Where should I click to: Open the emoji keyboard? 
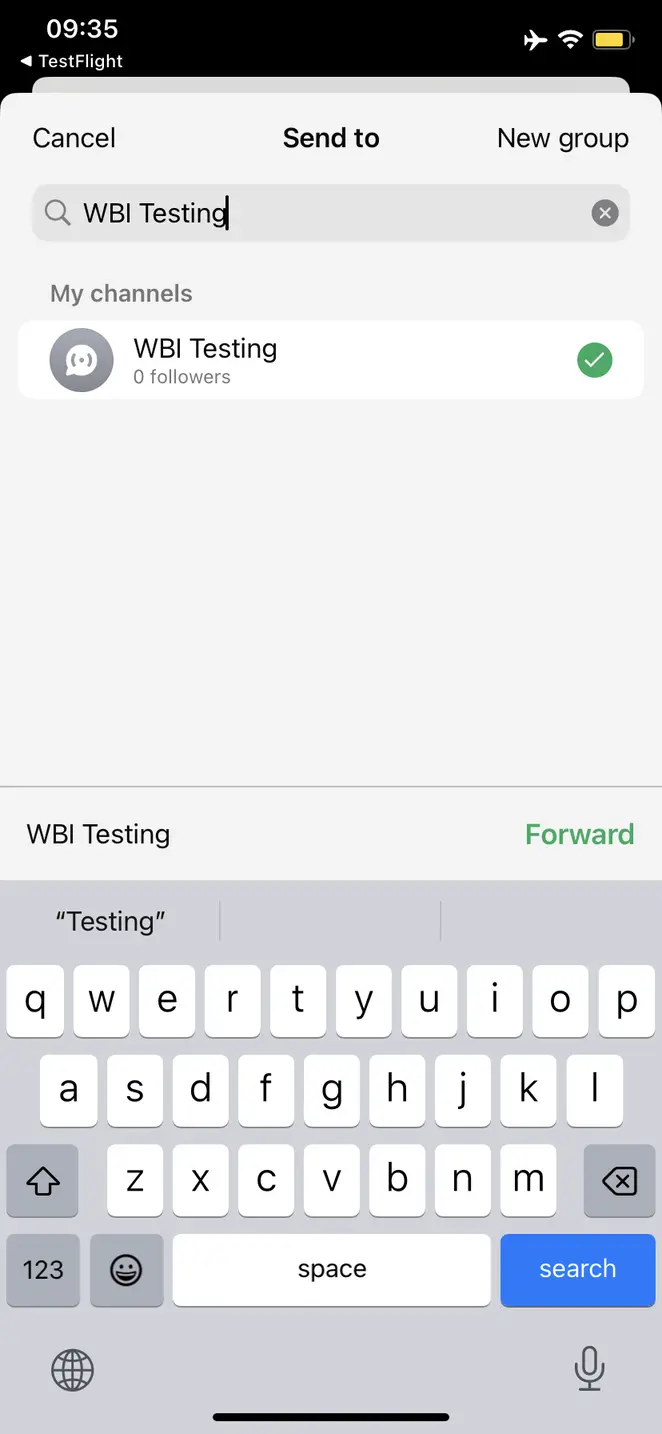coord(126,1270)
